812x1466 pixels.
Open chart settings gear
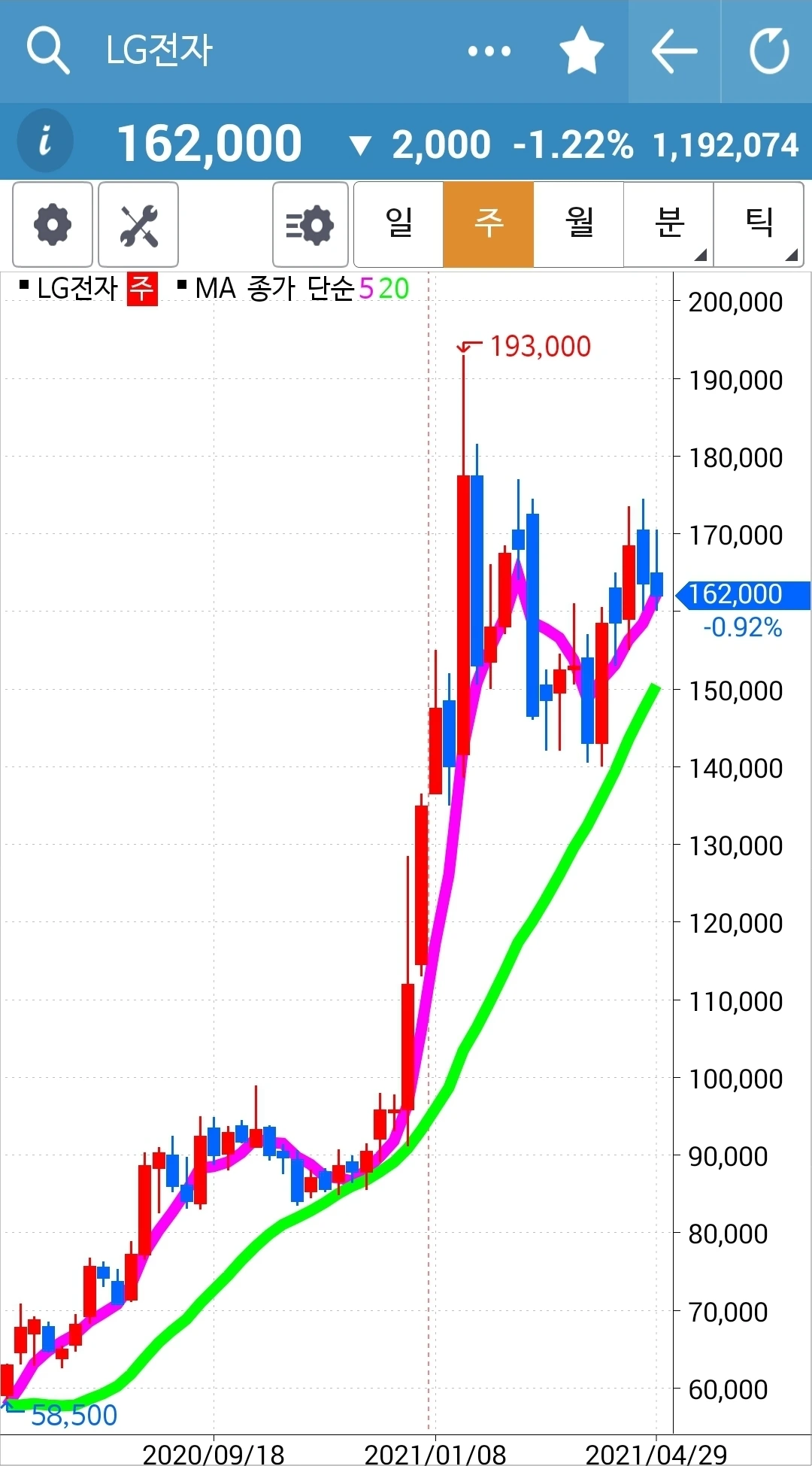click(x=53, y=224)
